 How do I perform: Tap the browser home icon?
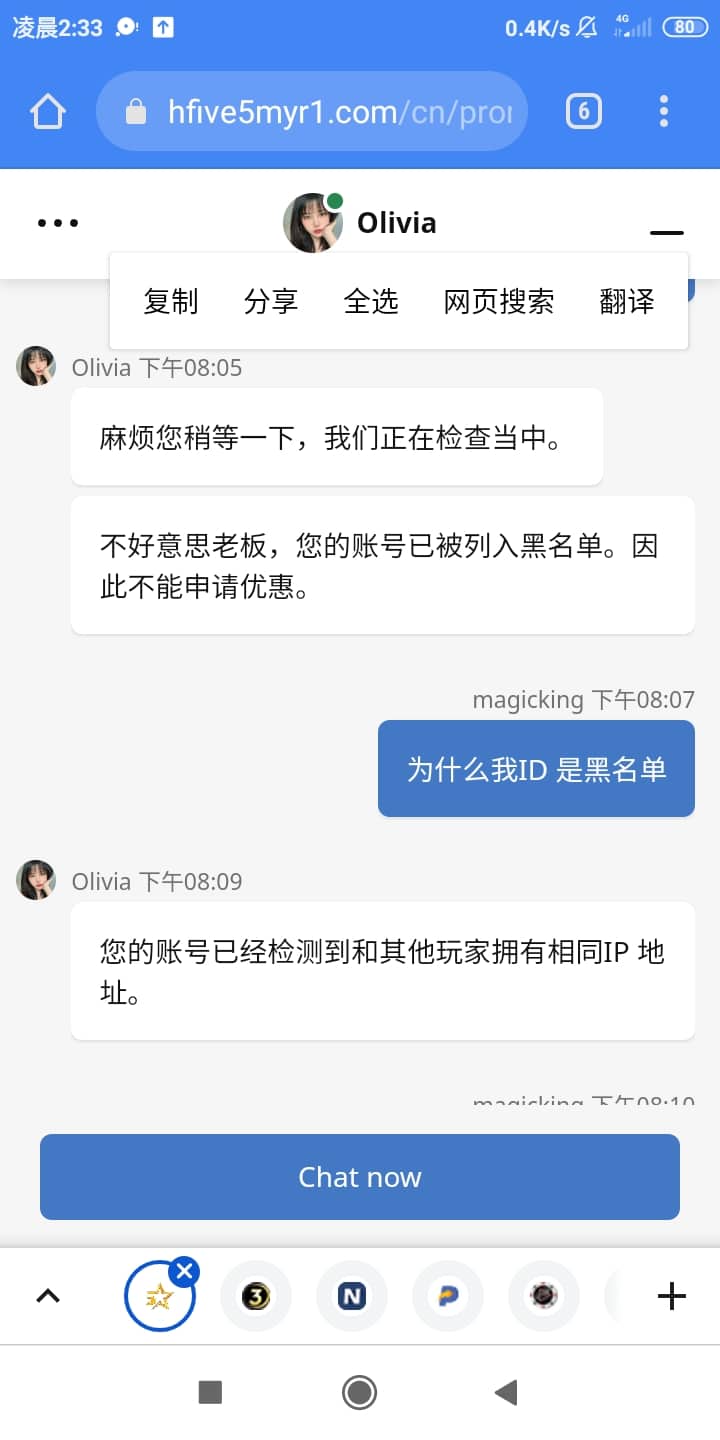(48, 111)
